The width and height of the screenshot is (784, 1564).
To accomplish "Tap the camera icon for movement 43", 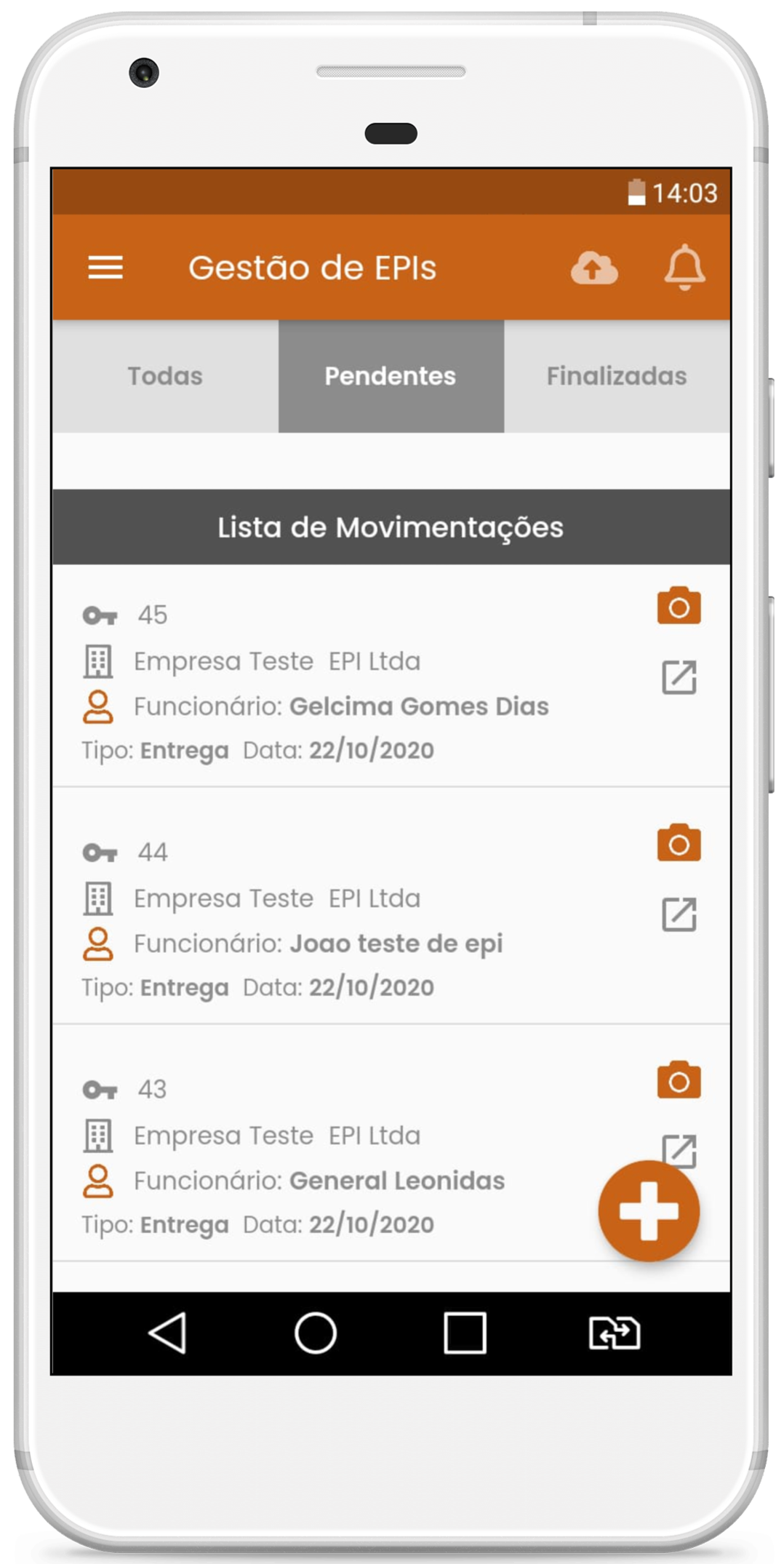I will [x=679, y=1080].
